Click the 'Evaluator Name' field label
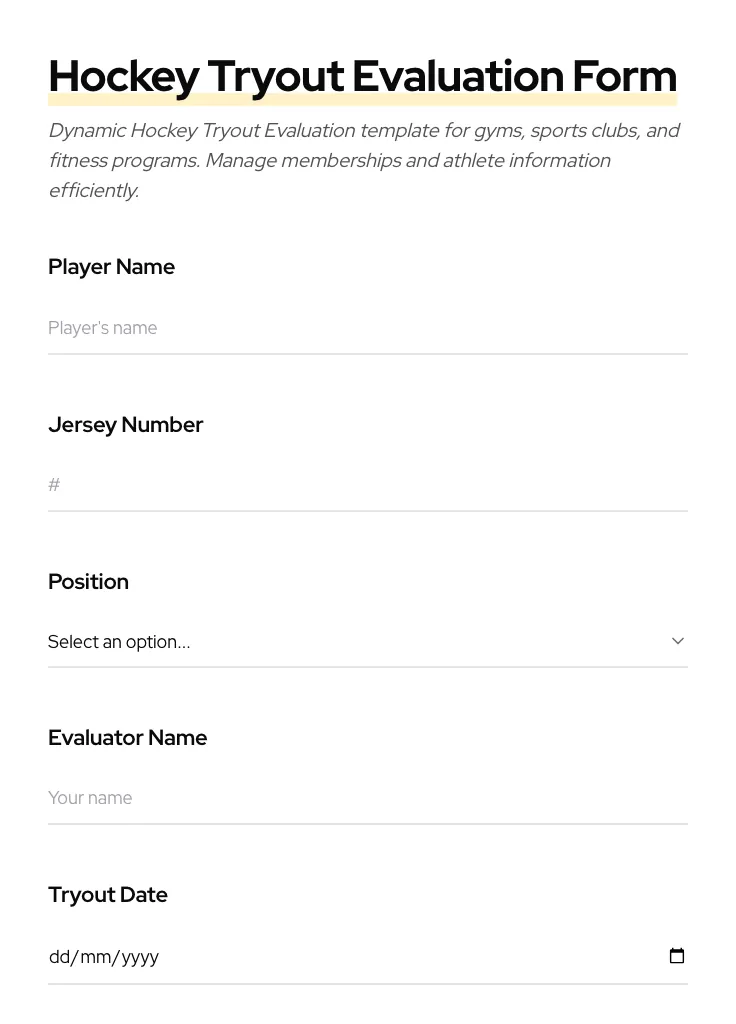The width and height of the screenshot is (736, 1024). tap(127, 737)
